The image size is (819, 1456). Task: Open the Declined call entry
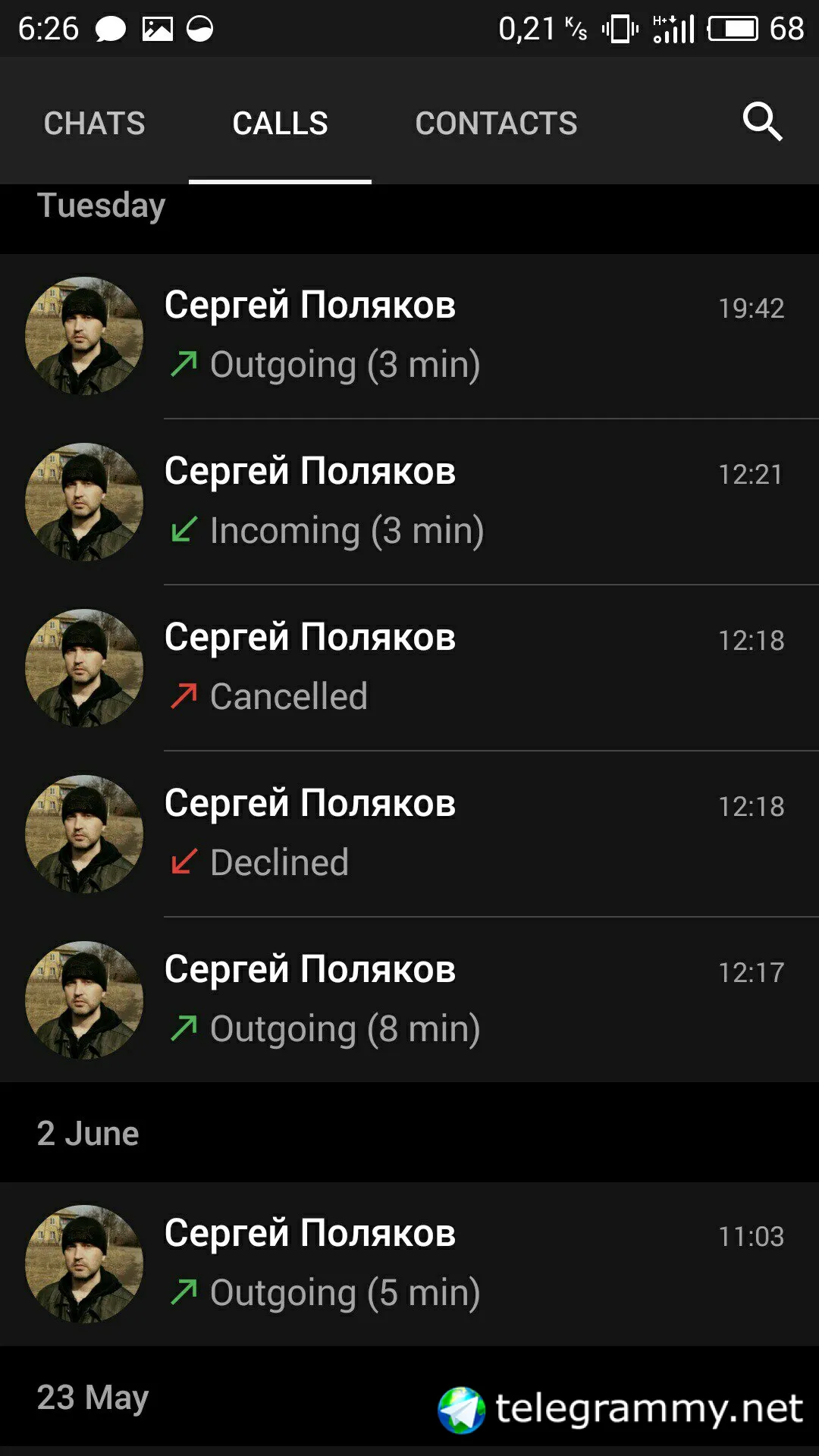409,833
